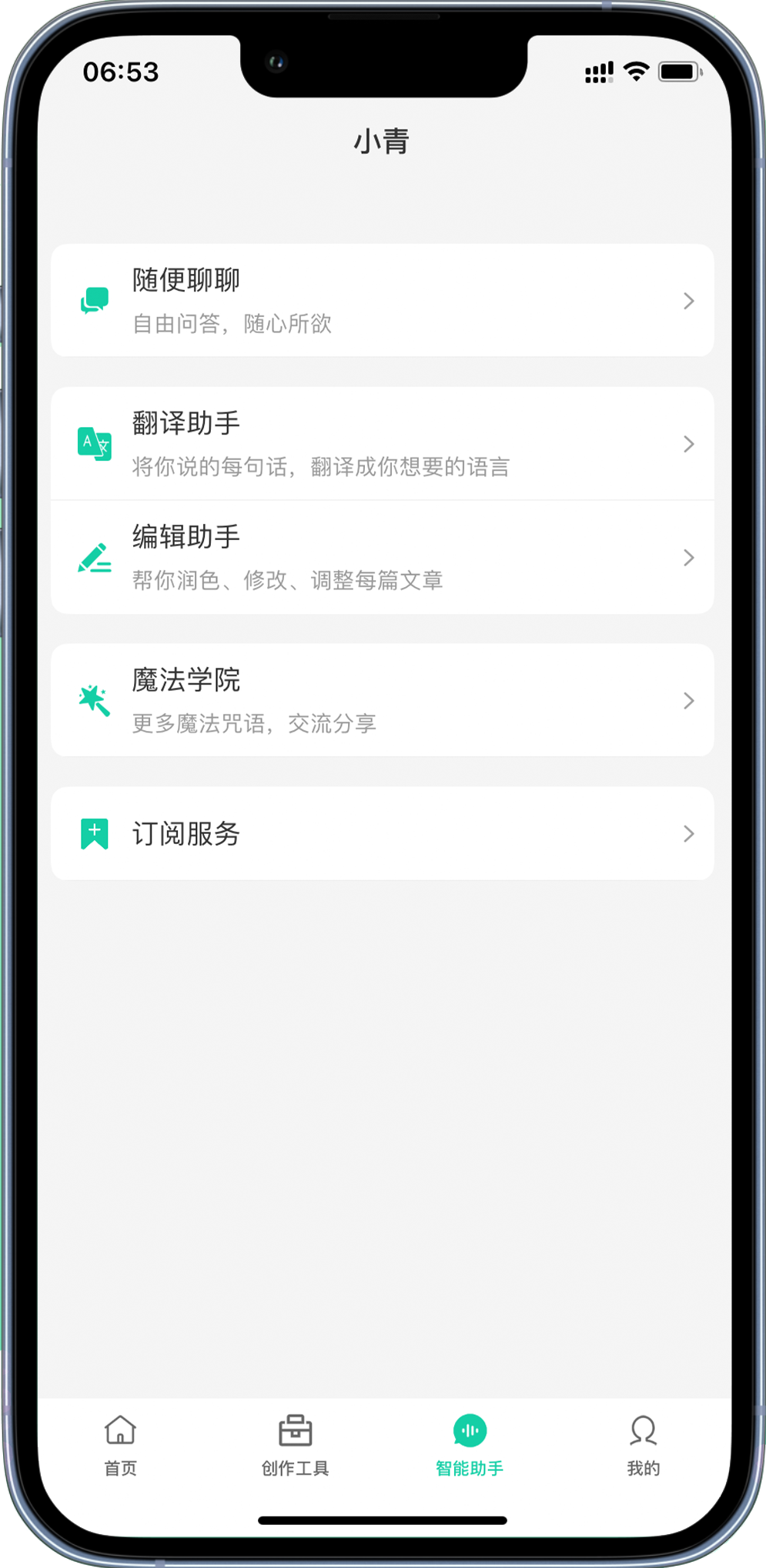Open the 随便聊聊 free chat row

point(382,301)
